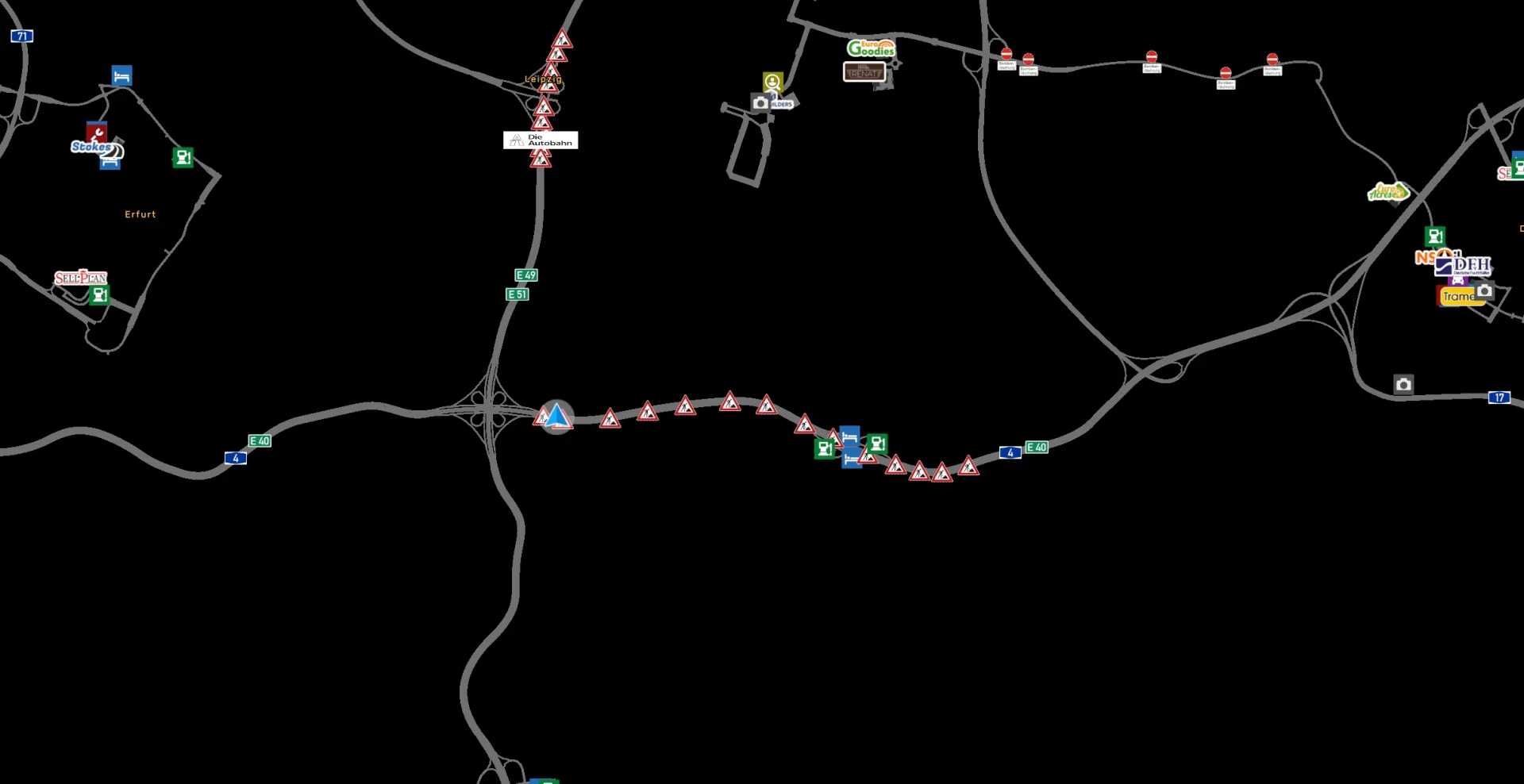
Task: Select the EuroAcres company marker
Action: click(x=1387, y=192)
